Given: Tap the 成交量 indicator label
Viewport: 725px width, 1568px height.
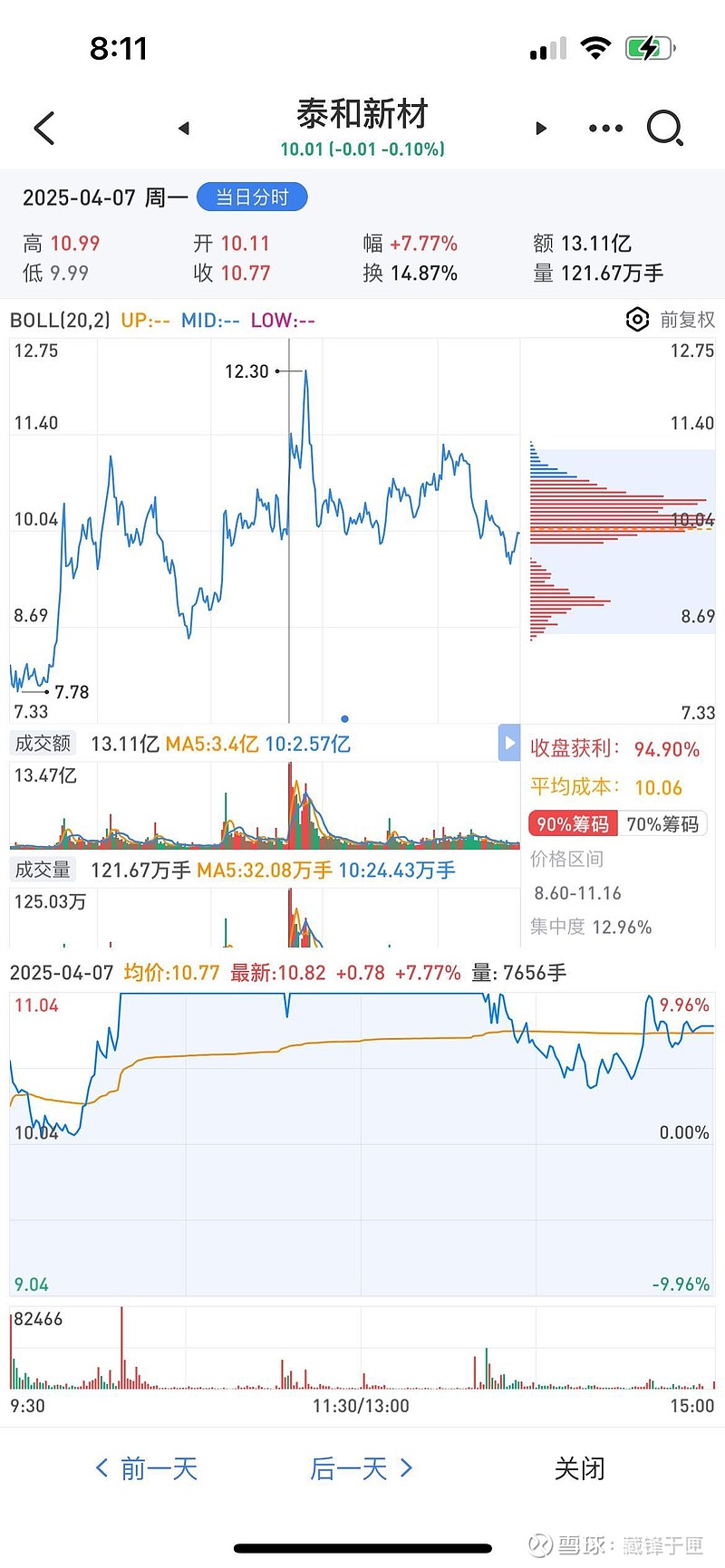Looking at the screenshot, I should tap(43, 870).
